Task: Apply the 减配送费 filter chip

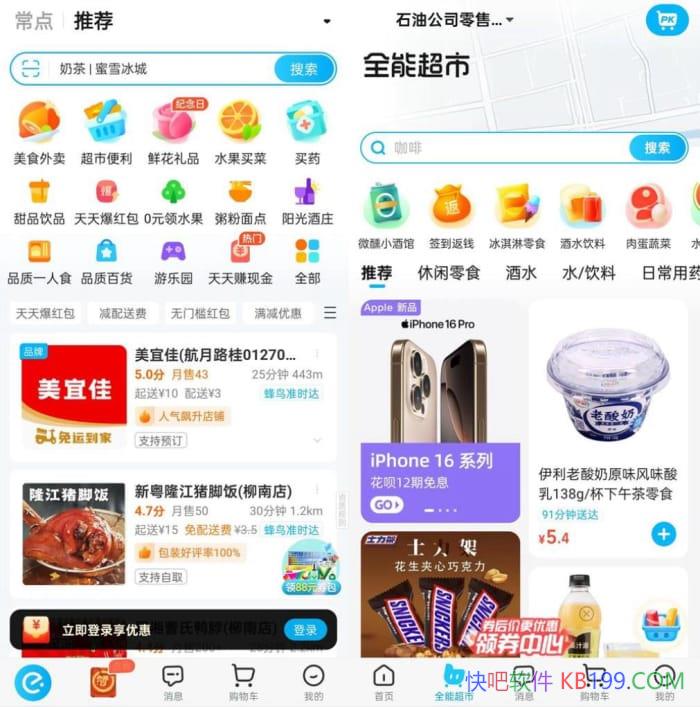Action: 122,313
